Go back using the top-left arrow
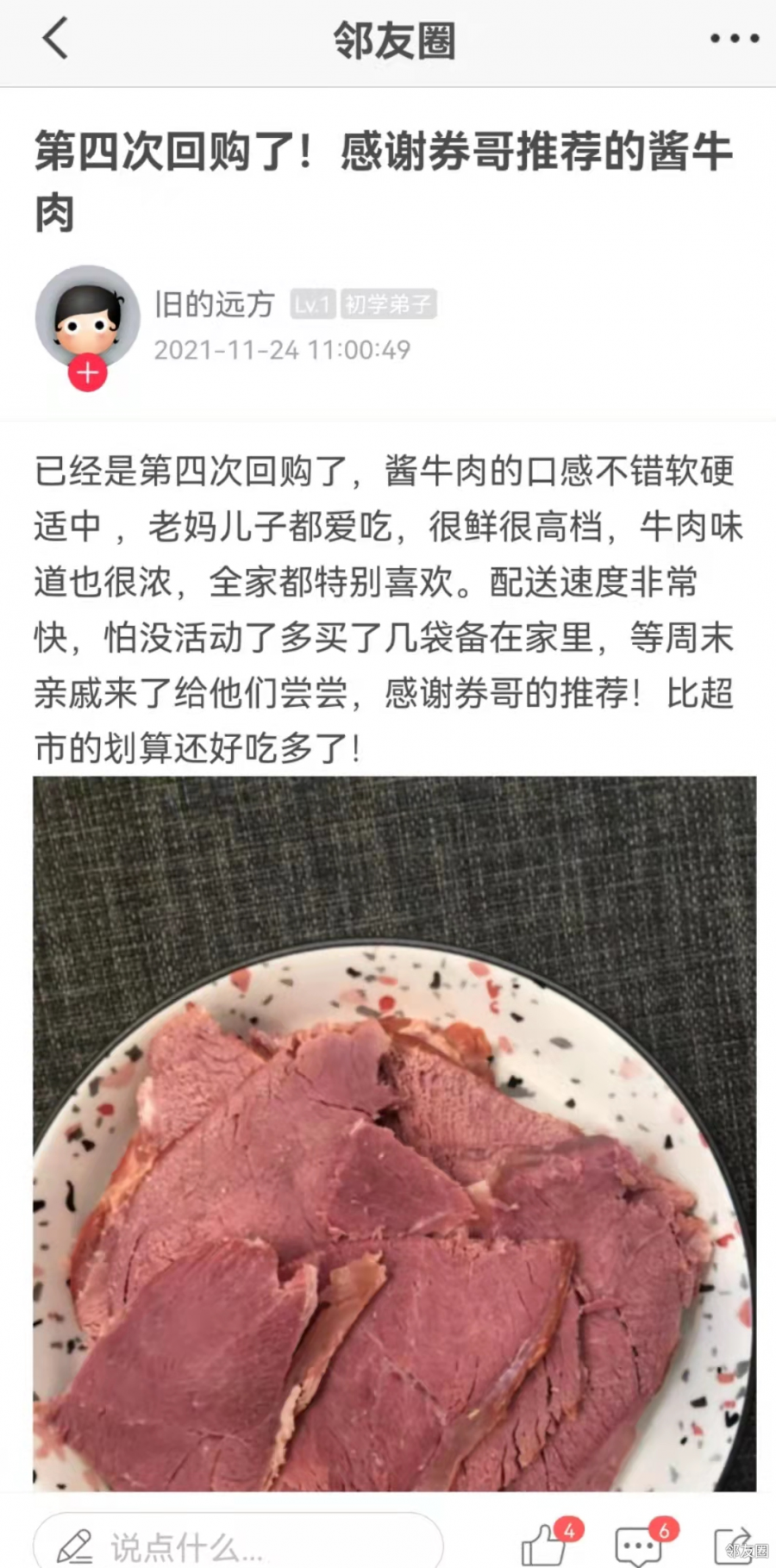Image resolution: width=776 pixels, height=1568 pixels. click(x=55, y=39)
